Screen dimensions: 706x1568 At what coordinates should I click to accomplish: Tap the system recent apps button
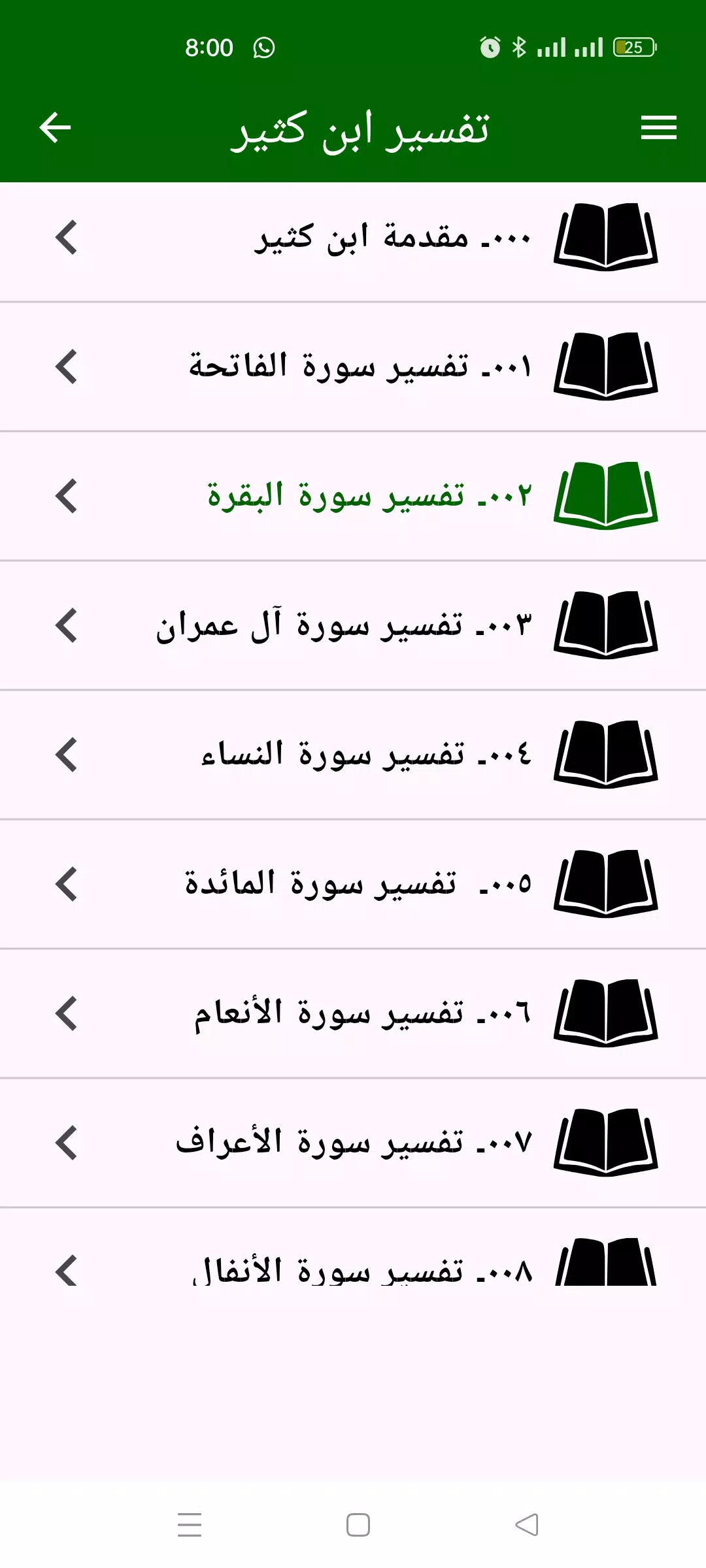190,1525
